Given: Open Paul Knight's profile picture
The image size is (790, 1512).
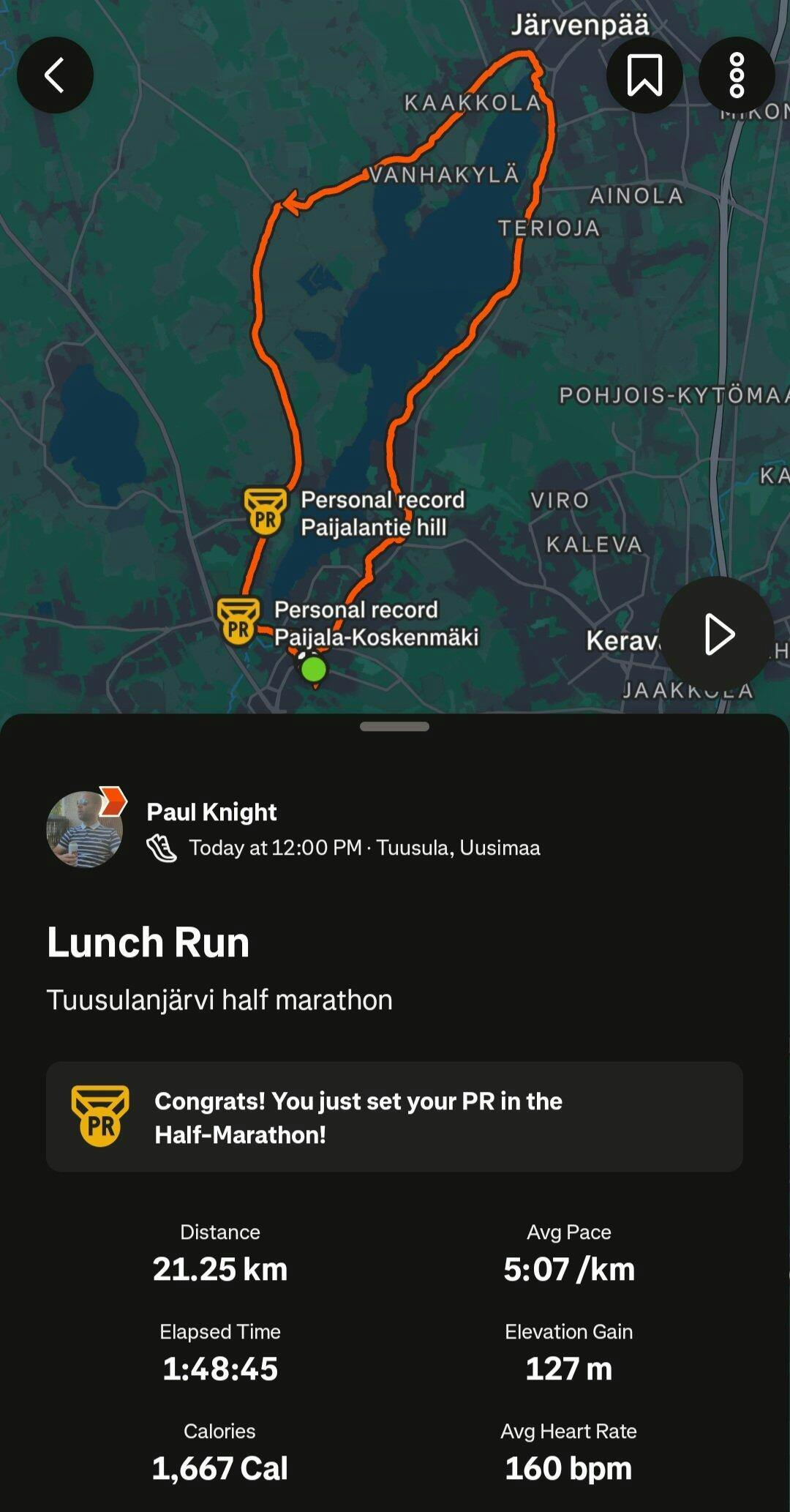Looking at the screenshot, I should [x=85, y=829].
